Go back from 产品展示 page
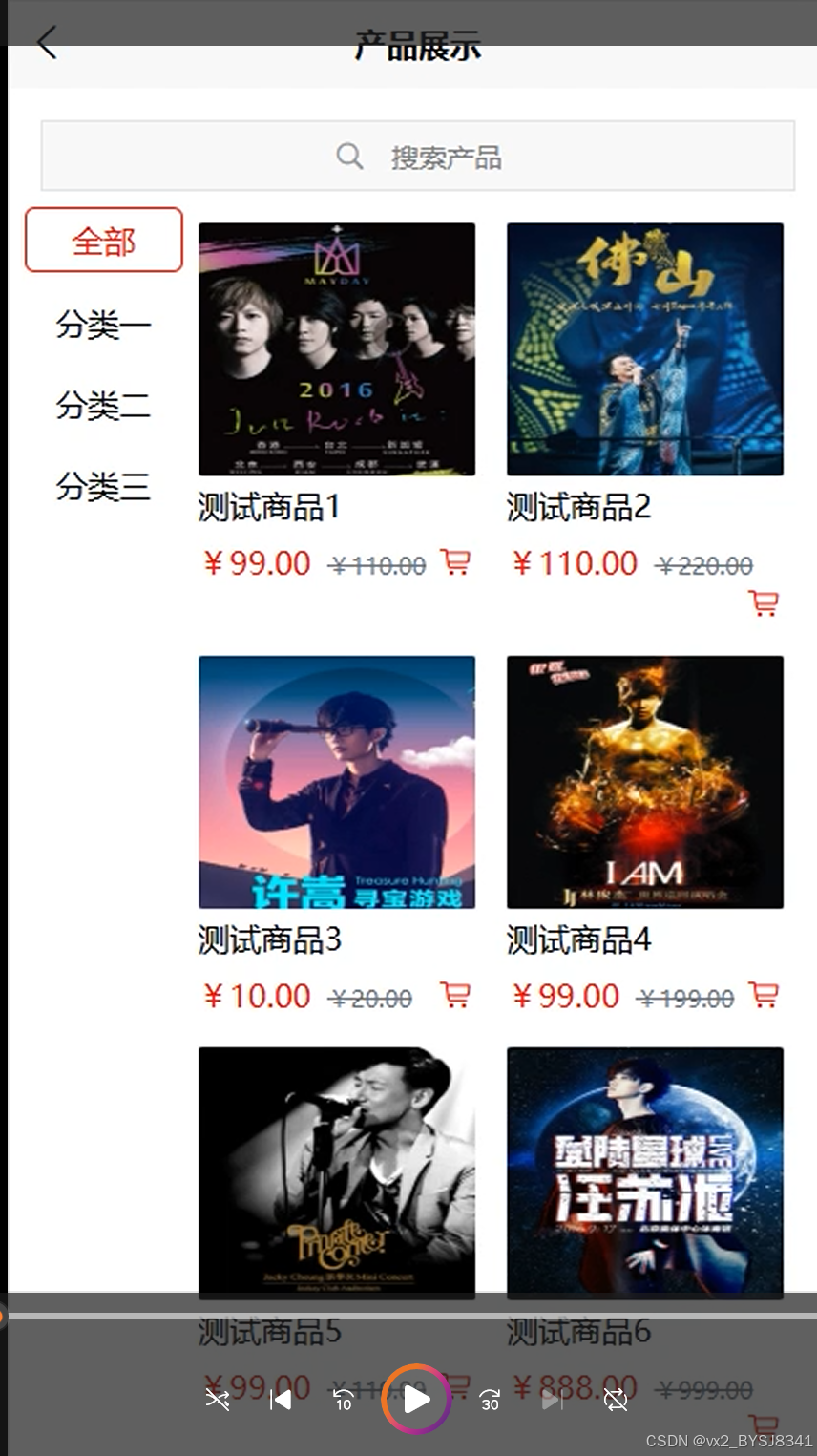Viewport: 817px width, 1456px height. pyautogui.click(x=47, y=43)
